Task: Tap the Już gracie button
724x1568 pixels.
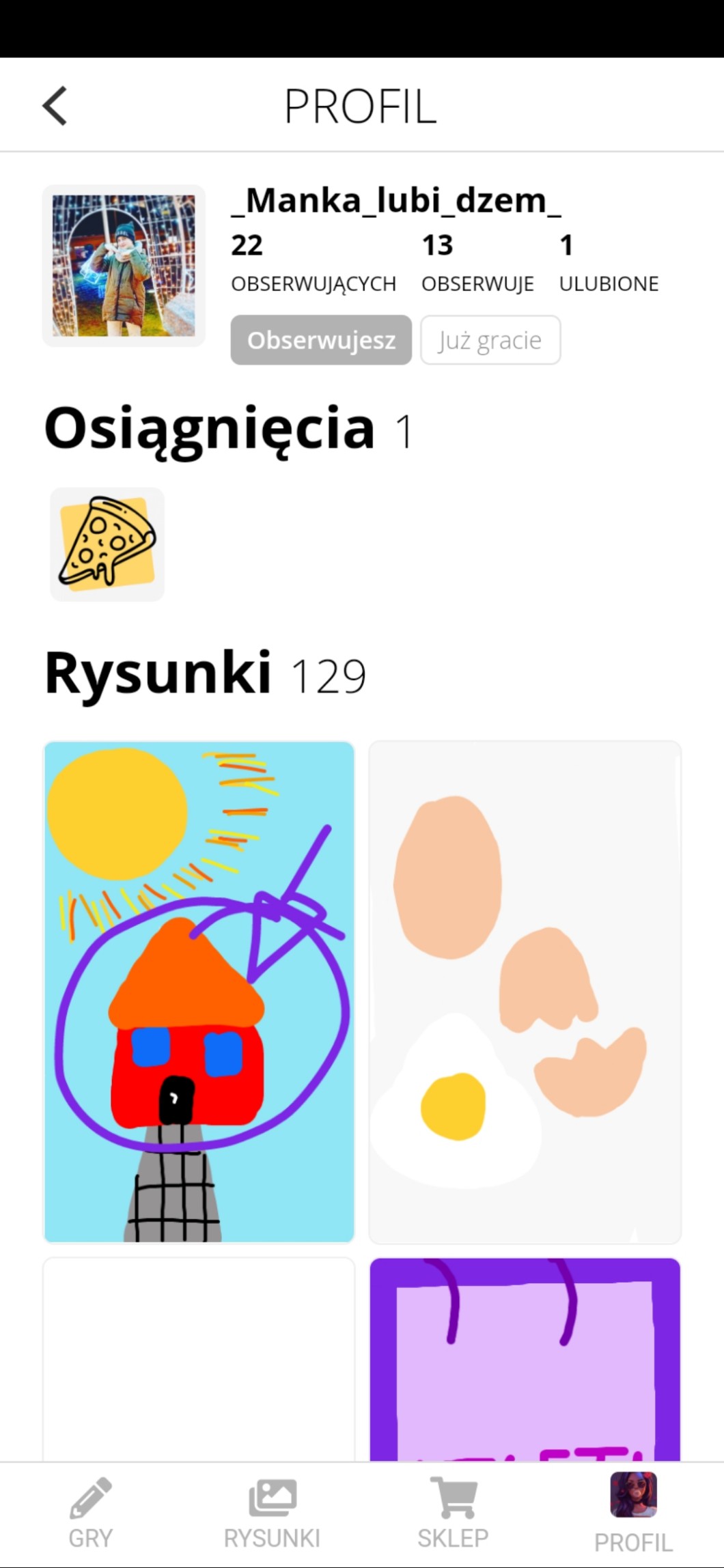Action: point(490,340)
